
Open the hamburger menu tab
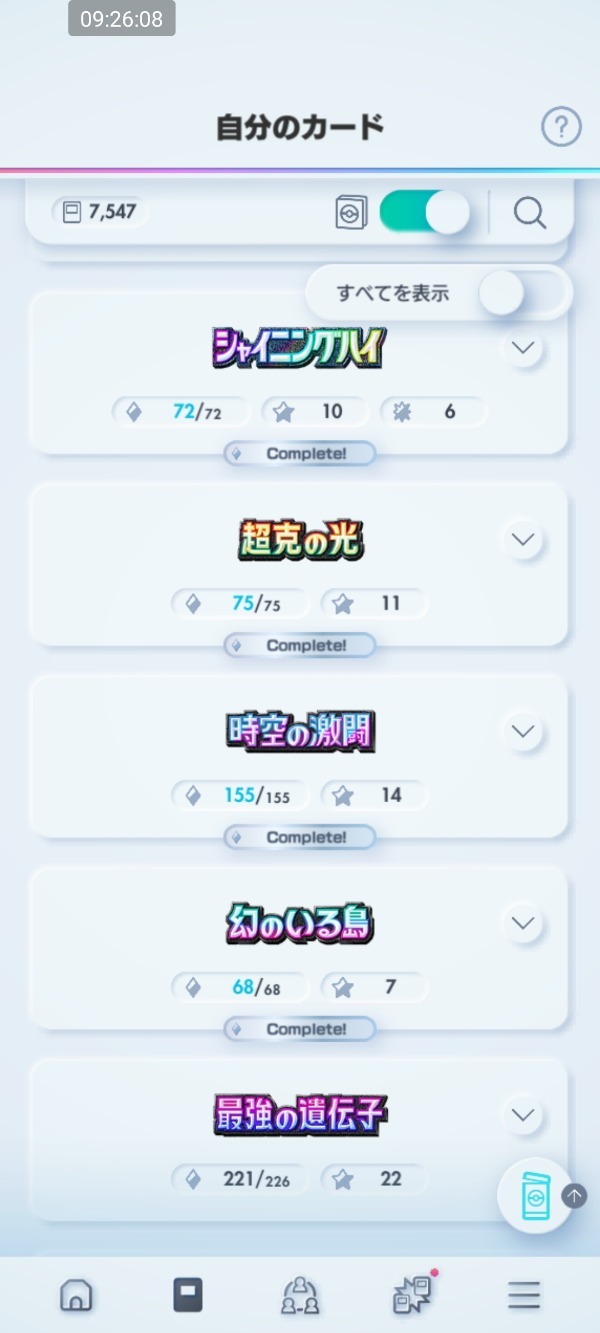pos(524,1295)
